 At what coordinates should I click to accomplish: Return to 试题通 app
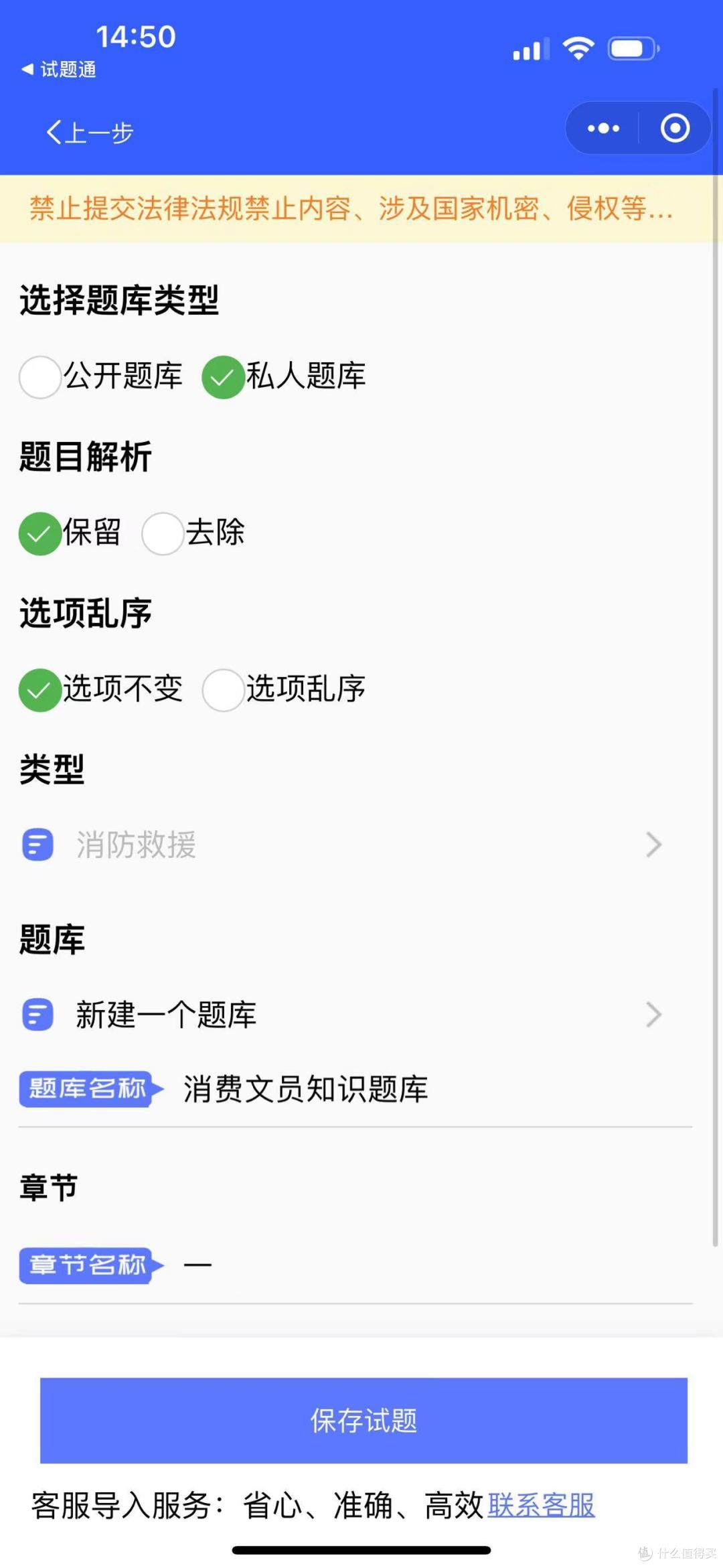coord(59,69)
